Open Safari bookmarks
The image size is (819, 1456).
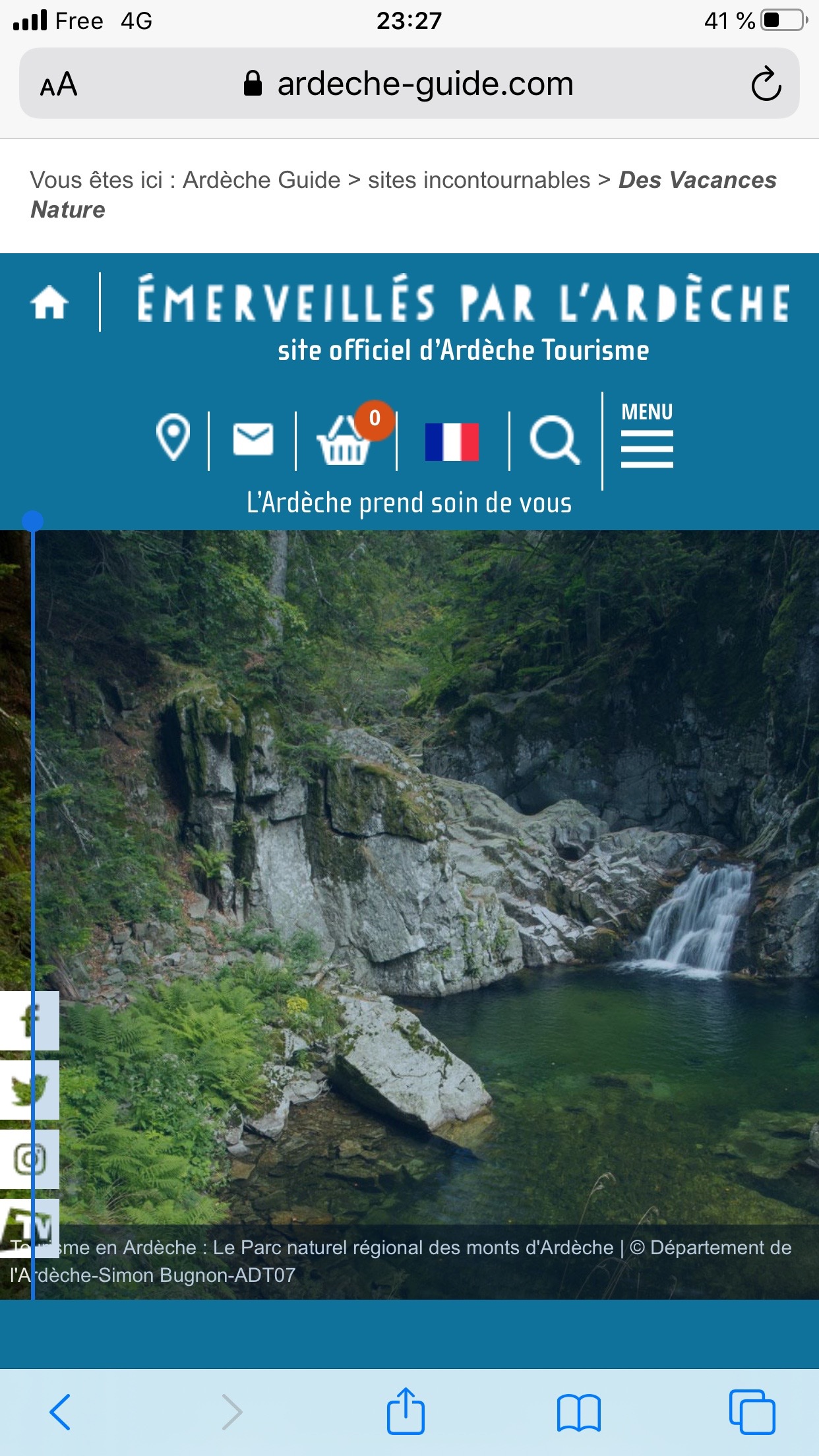pos(578,1412)
